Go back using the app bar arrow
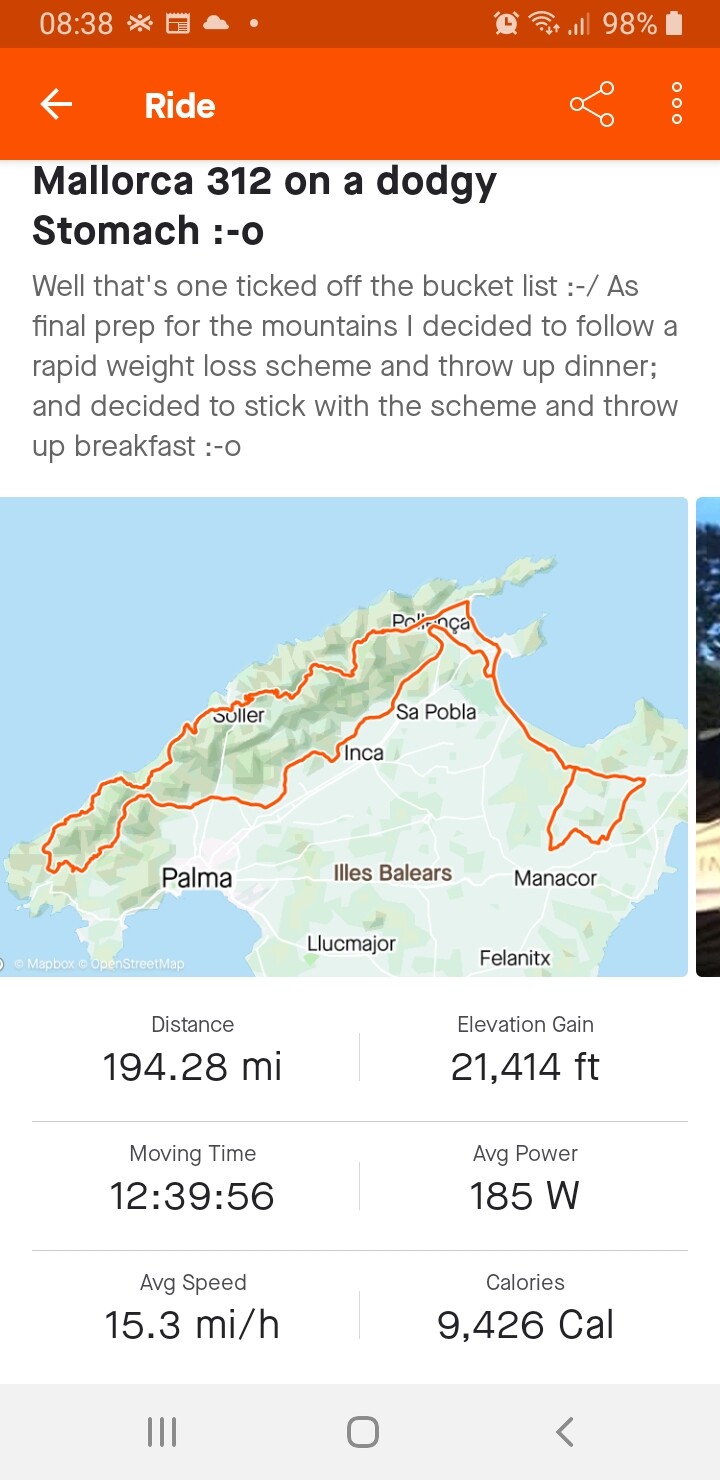This screenshot has height=1480, width=720. coord(56,104)
